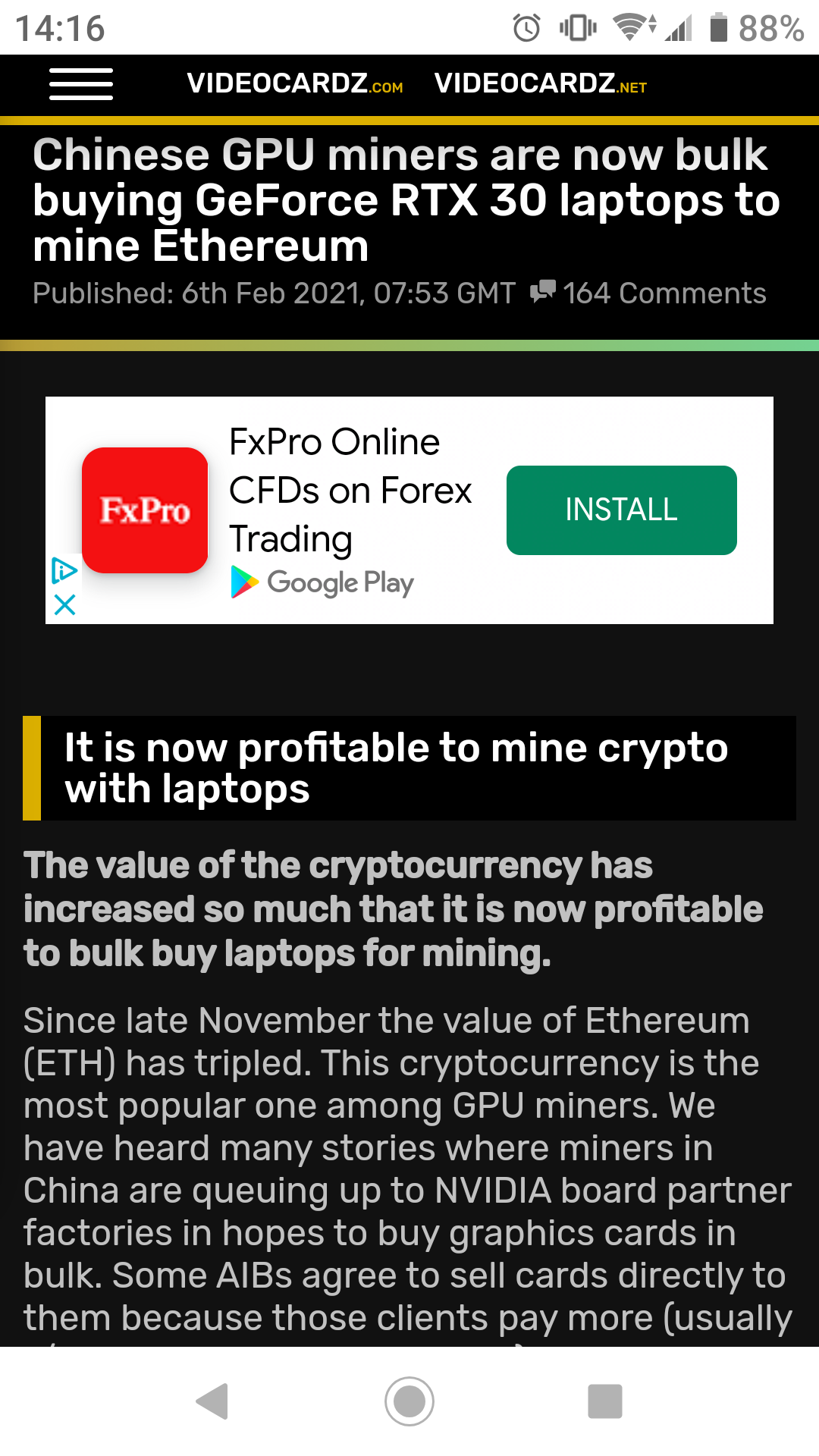Viewport: 819px width, 1456px height.
Task: Open the 164 Comments section
Action: tap(649, 293)
